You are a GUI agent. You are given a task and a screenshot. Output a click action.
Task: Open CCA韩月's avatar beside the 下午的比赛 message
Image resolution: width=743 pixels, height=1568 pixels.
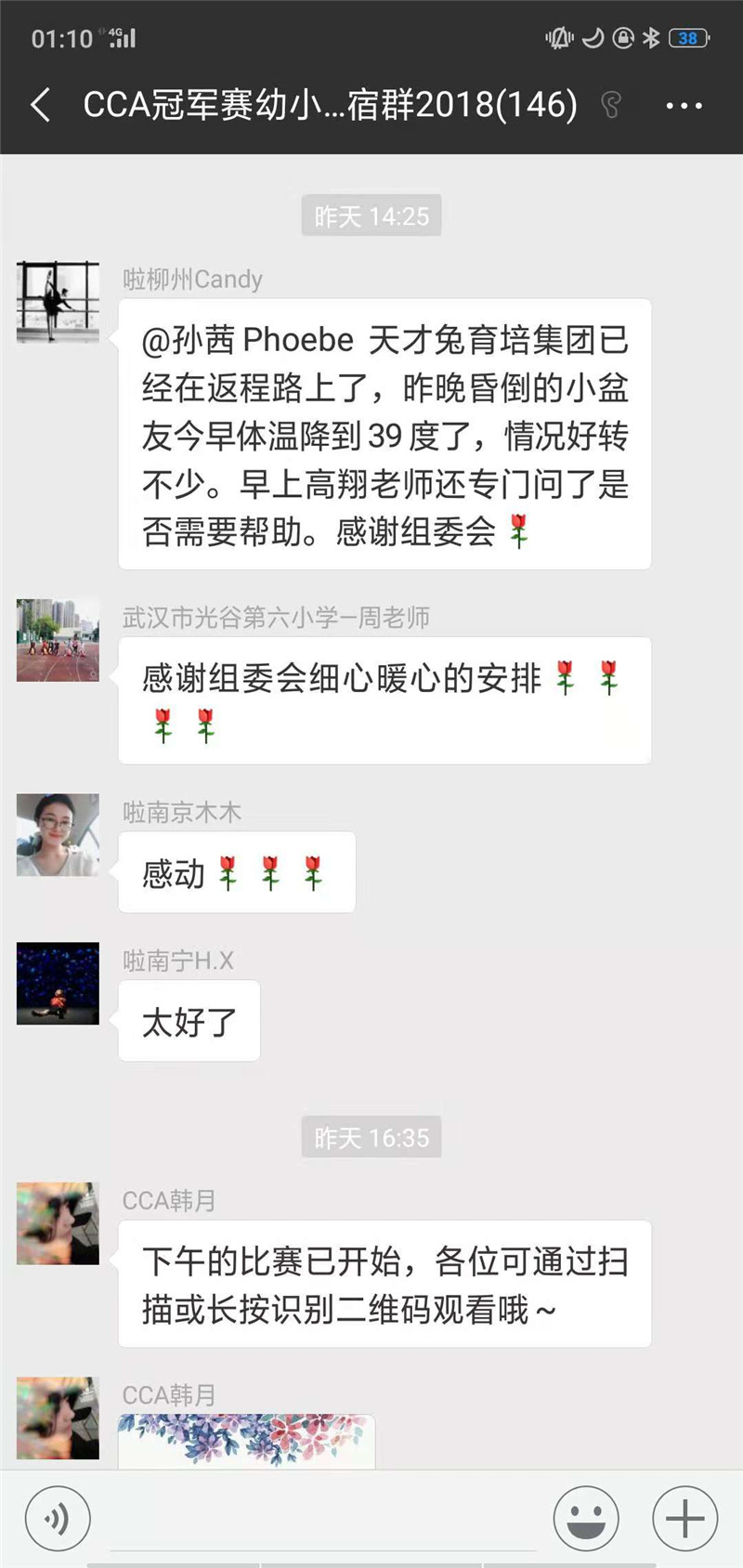point(58,1223)
